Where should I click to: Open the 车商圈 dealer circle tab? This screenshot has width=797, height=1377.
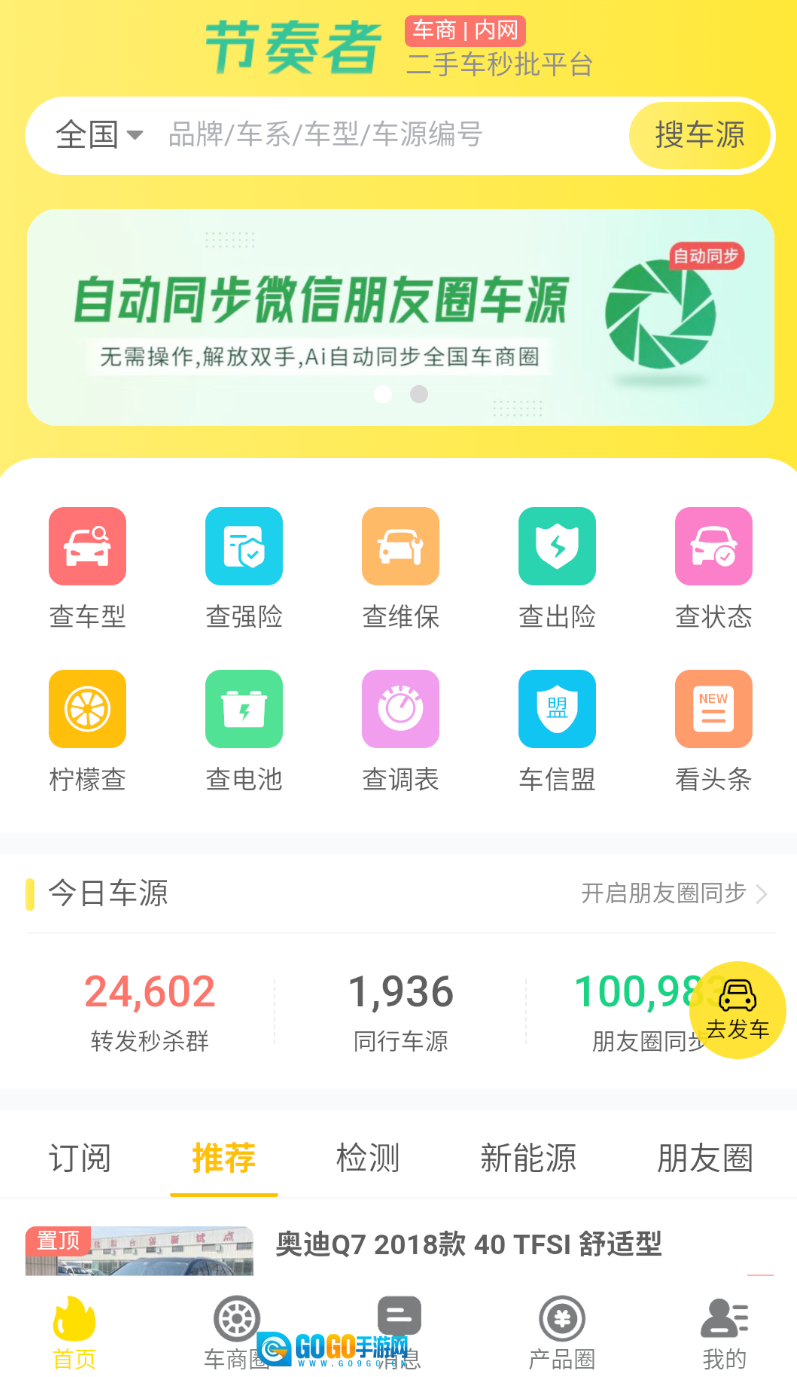pyautogui.click(x=236, y=1330)
